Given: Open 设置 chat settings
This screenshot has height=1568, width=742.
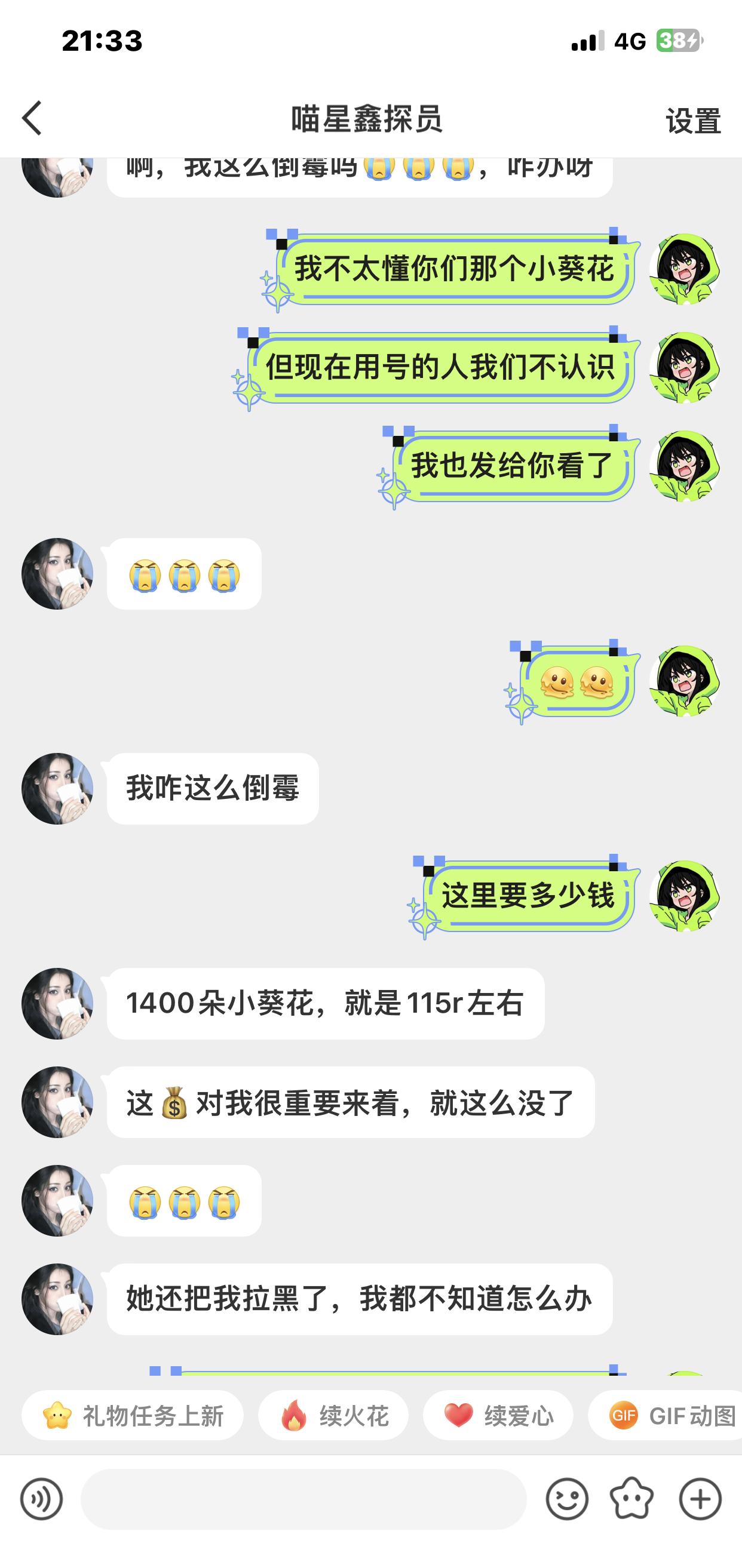Looking at the screenshot, I should [693, 120].
